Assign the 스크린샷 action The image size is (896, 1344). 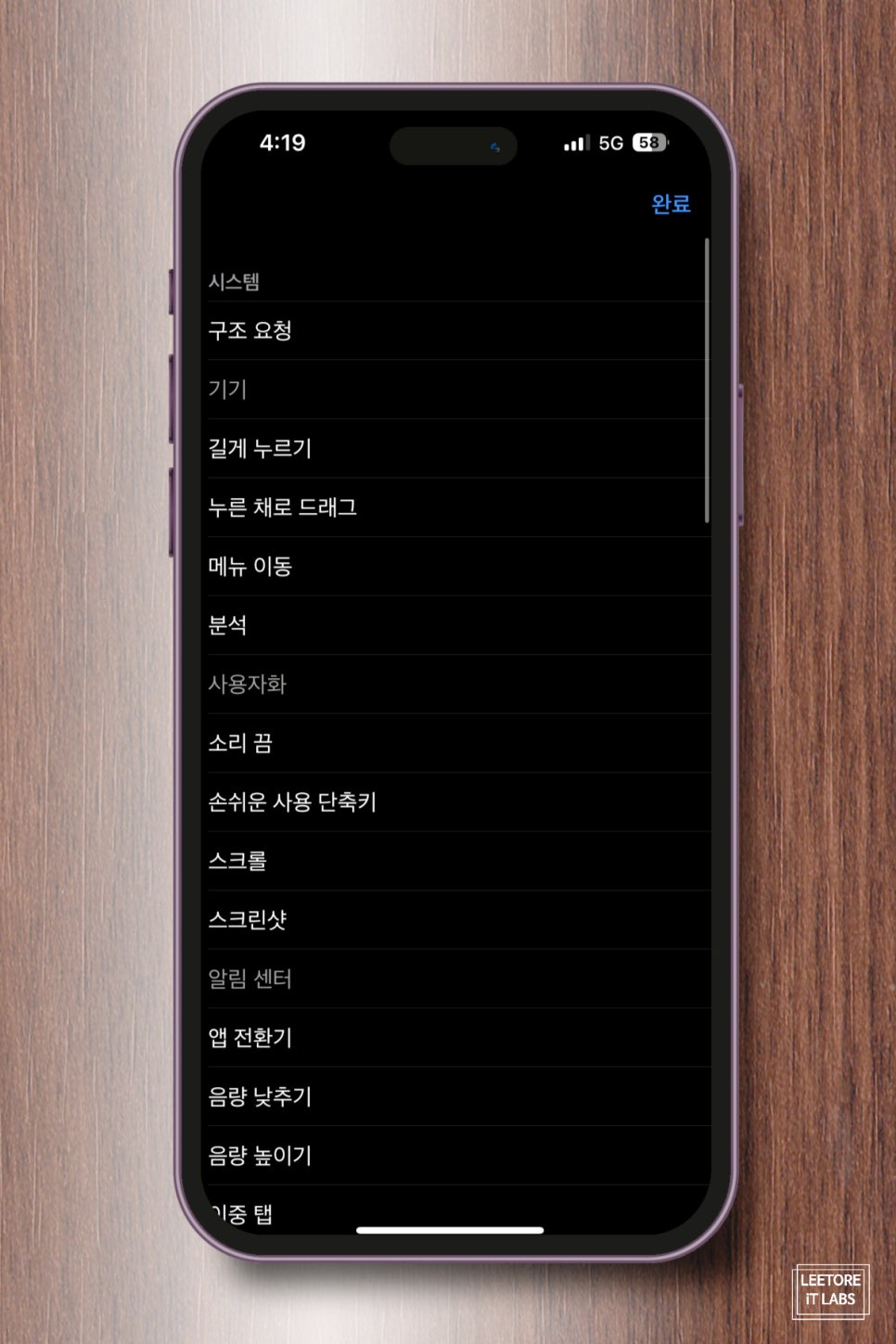pyautogui.click(x=248, y=919)
